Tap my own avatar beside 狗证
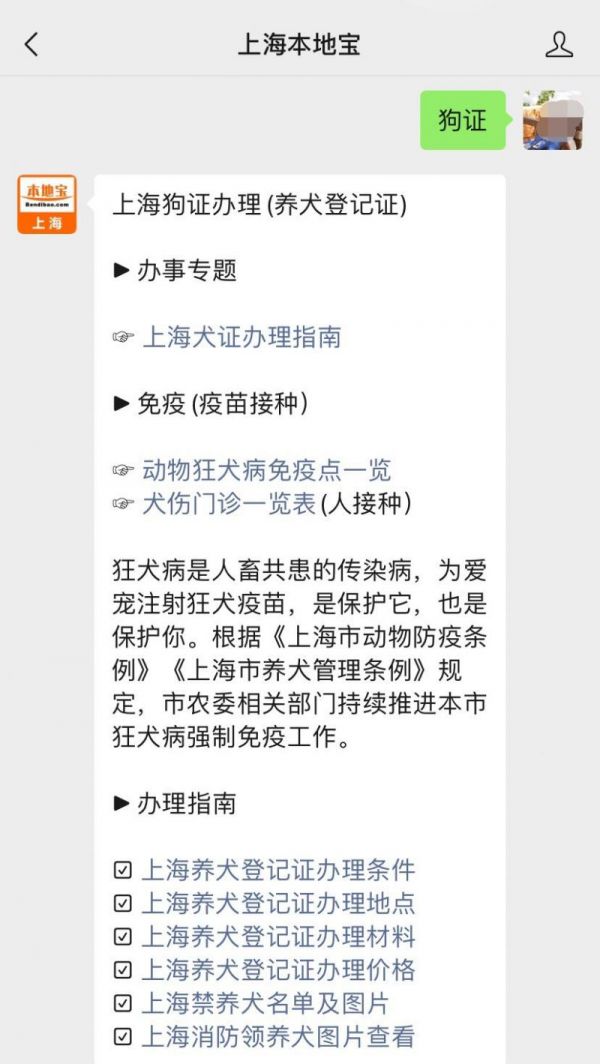This screenshot has width=600, height=1064. tap(552, 120)
